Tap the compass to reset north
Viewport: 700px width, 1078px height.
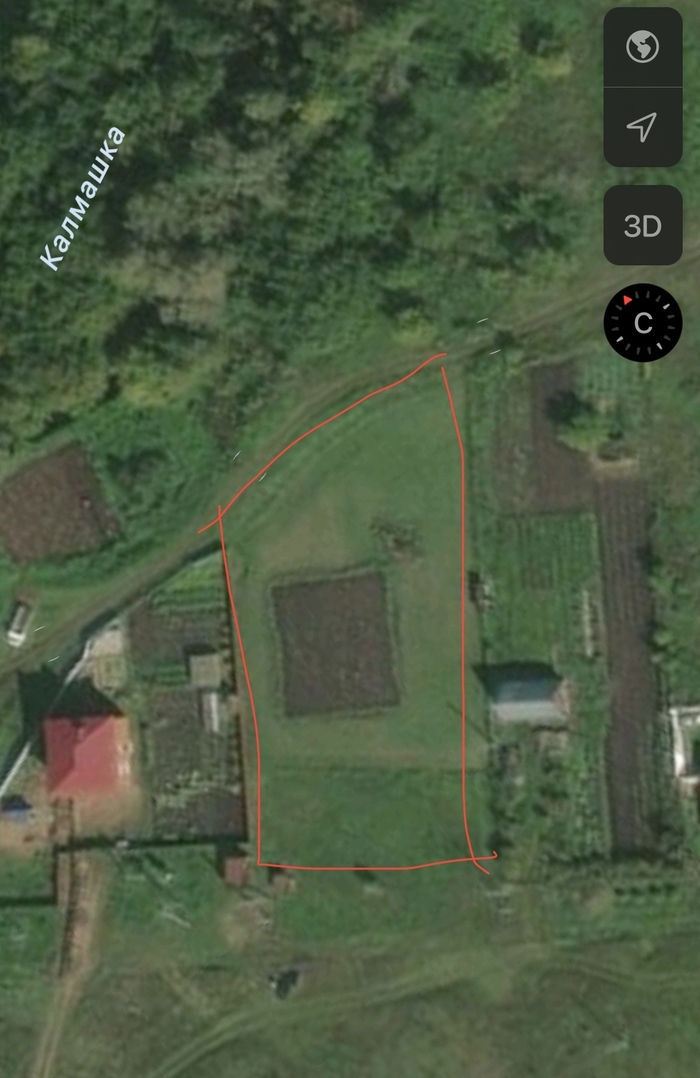(642, 323)
